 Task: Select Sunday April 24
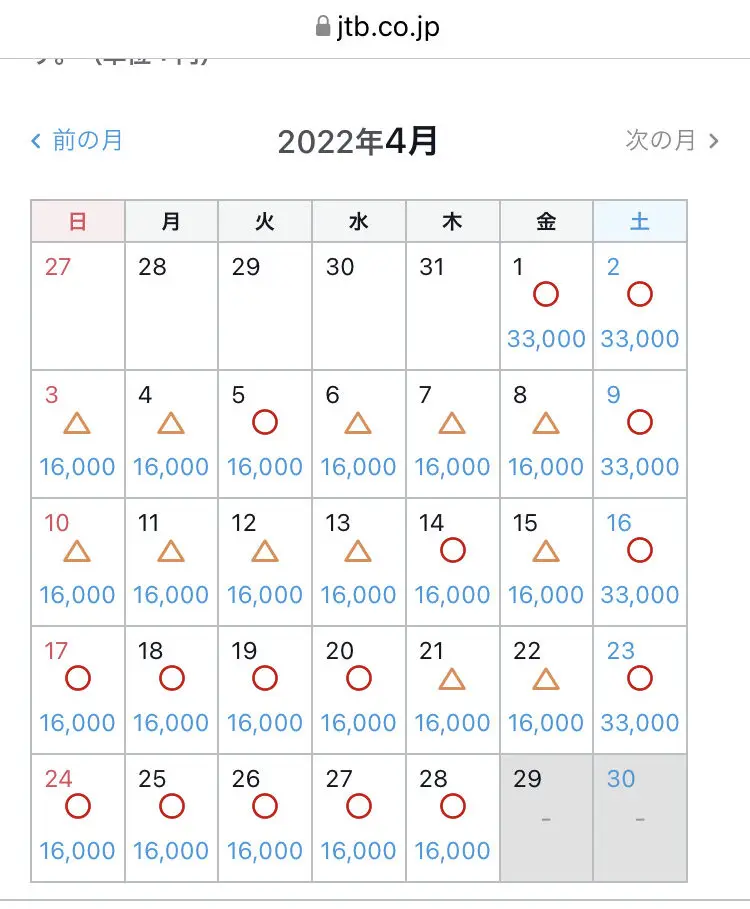tap(78, 818)
